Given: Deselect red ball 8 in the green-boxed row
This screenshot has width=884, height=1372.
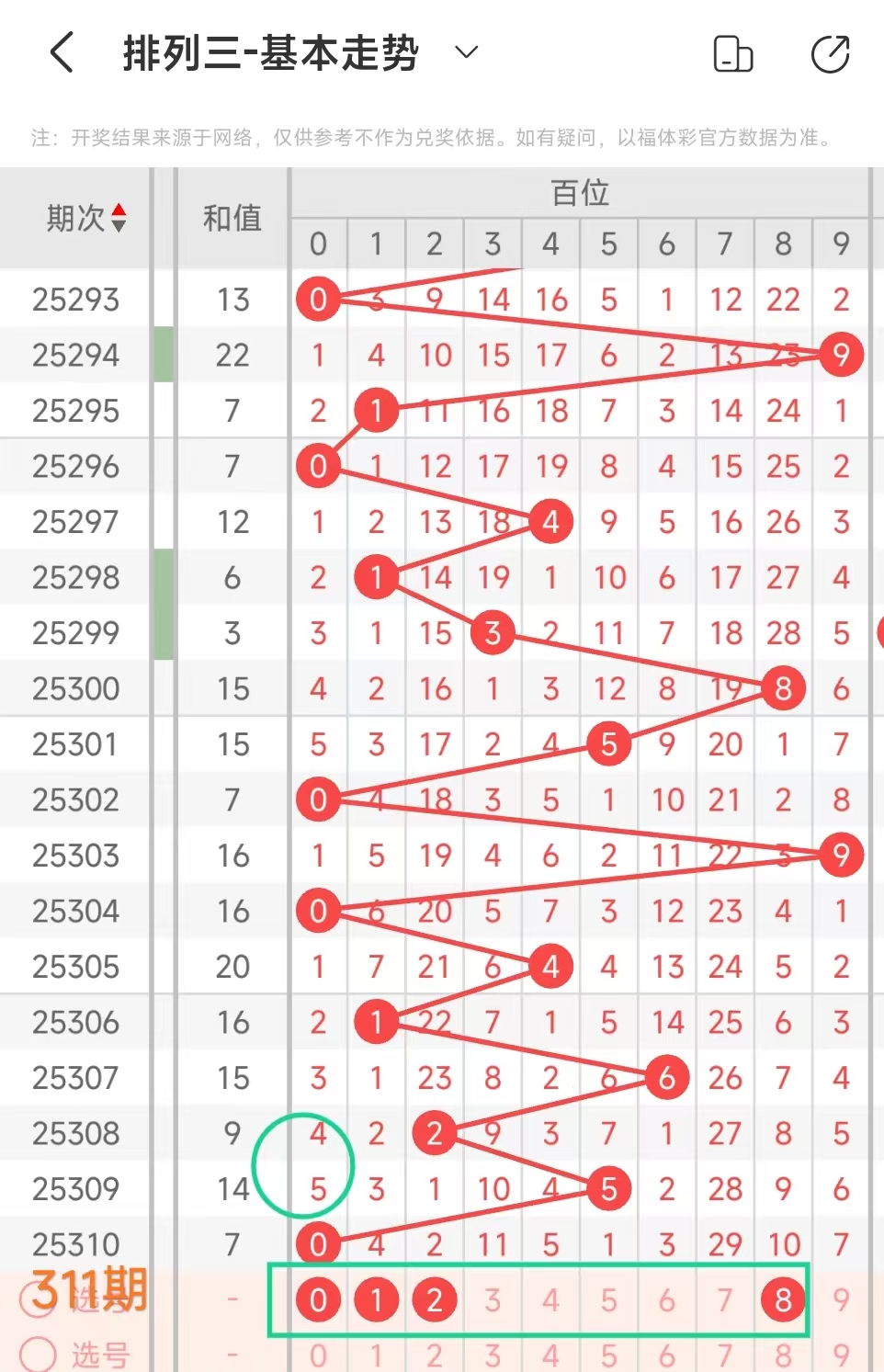Looking at the screenshot, I should click(x=783, y=1300).
